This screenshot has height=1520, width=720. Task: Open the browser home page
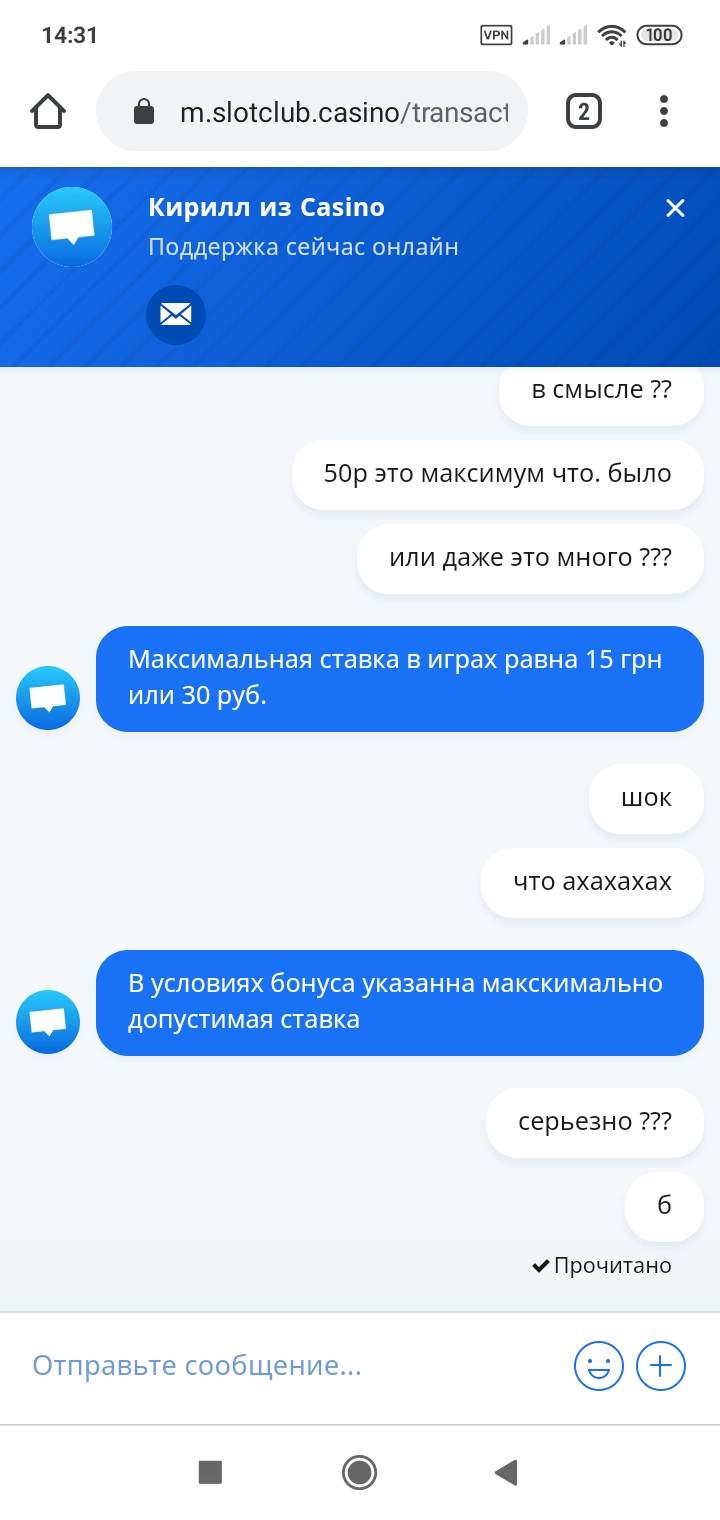click(x=48, y=111)
